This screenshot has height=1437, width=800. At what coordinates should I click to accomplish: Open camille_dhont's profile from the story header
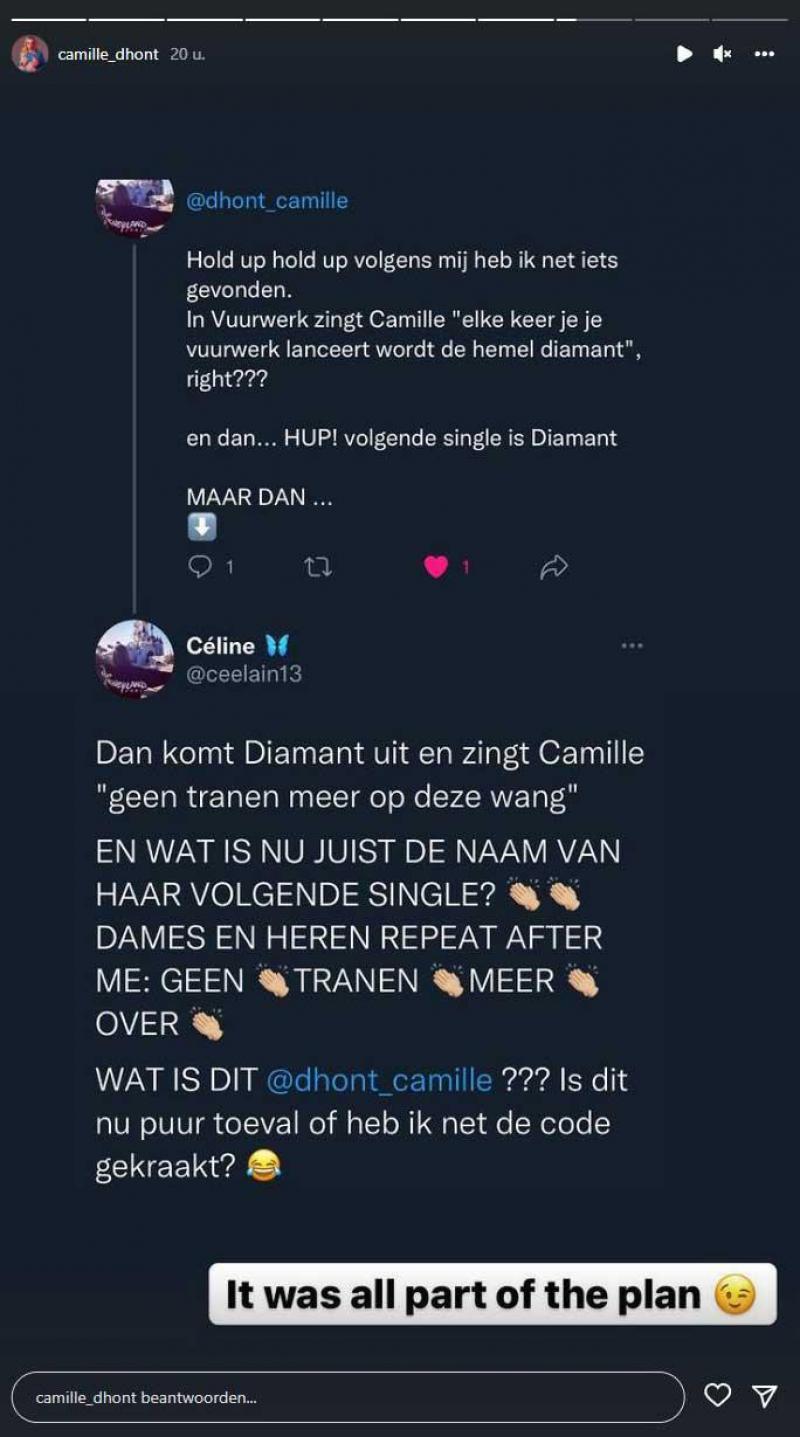point(108,54)
